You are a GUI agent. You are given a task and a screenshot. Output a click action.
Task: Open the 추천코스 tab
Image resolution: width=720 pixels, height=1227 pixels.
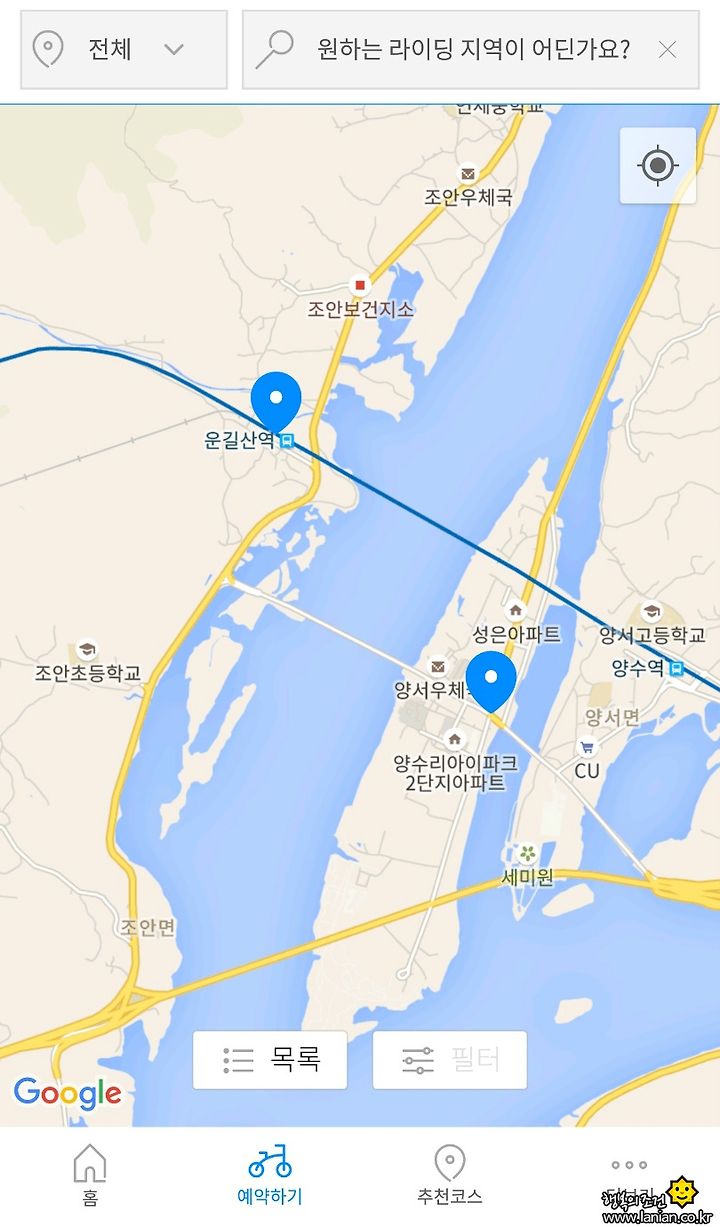coord(450,1176)
